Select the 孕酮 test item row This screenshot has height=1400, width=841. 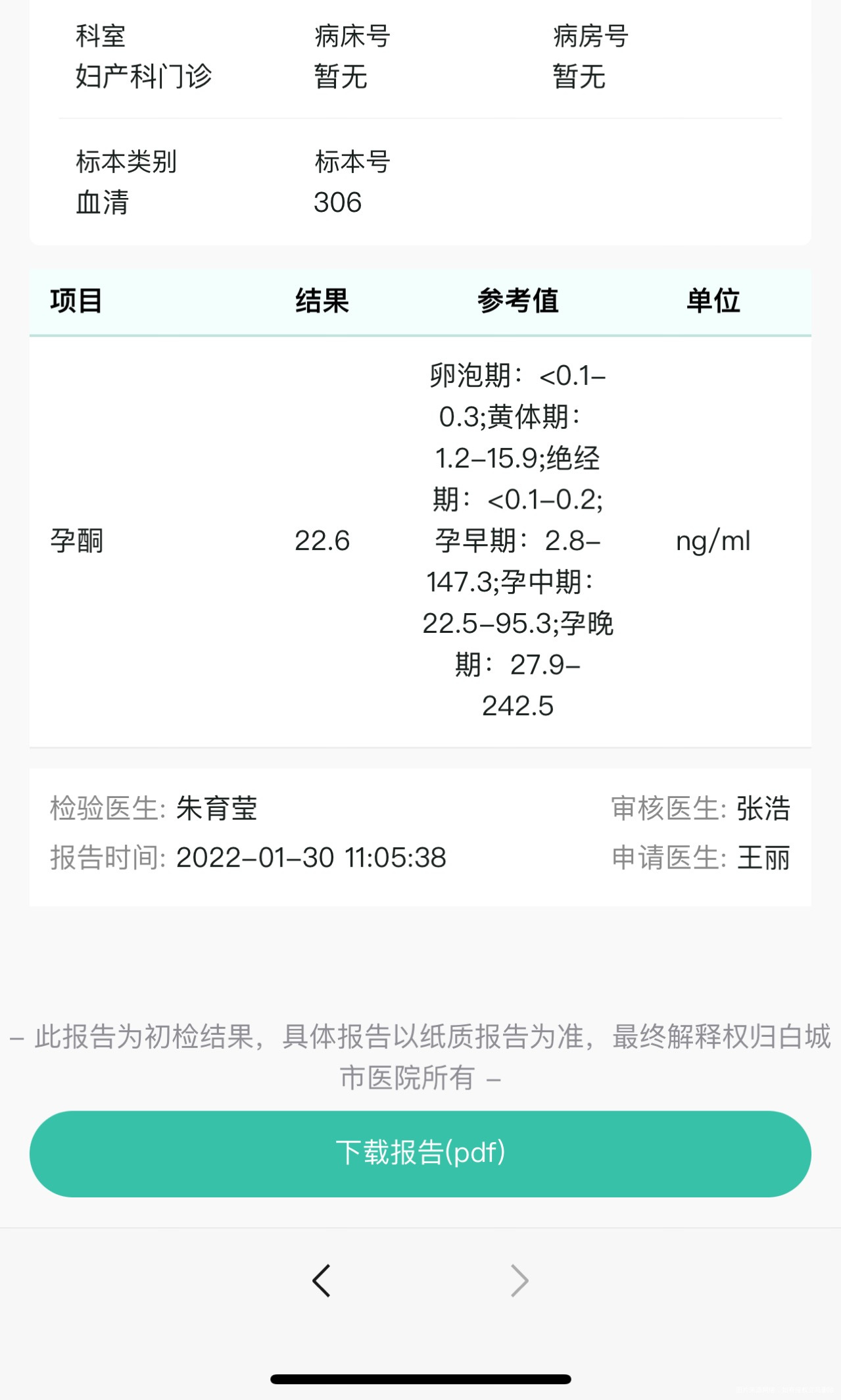pyautogui.click(x=76, y=541)
